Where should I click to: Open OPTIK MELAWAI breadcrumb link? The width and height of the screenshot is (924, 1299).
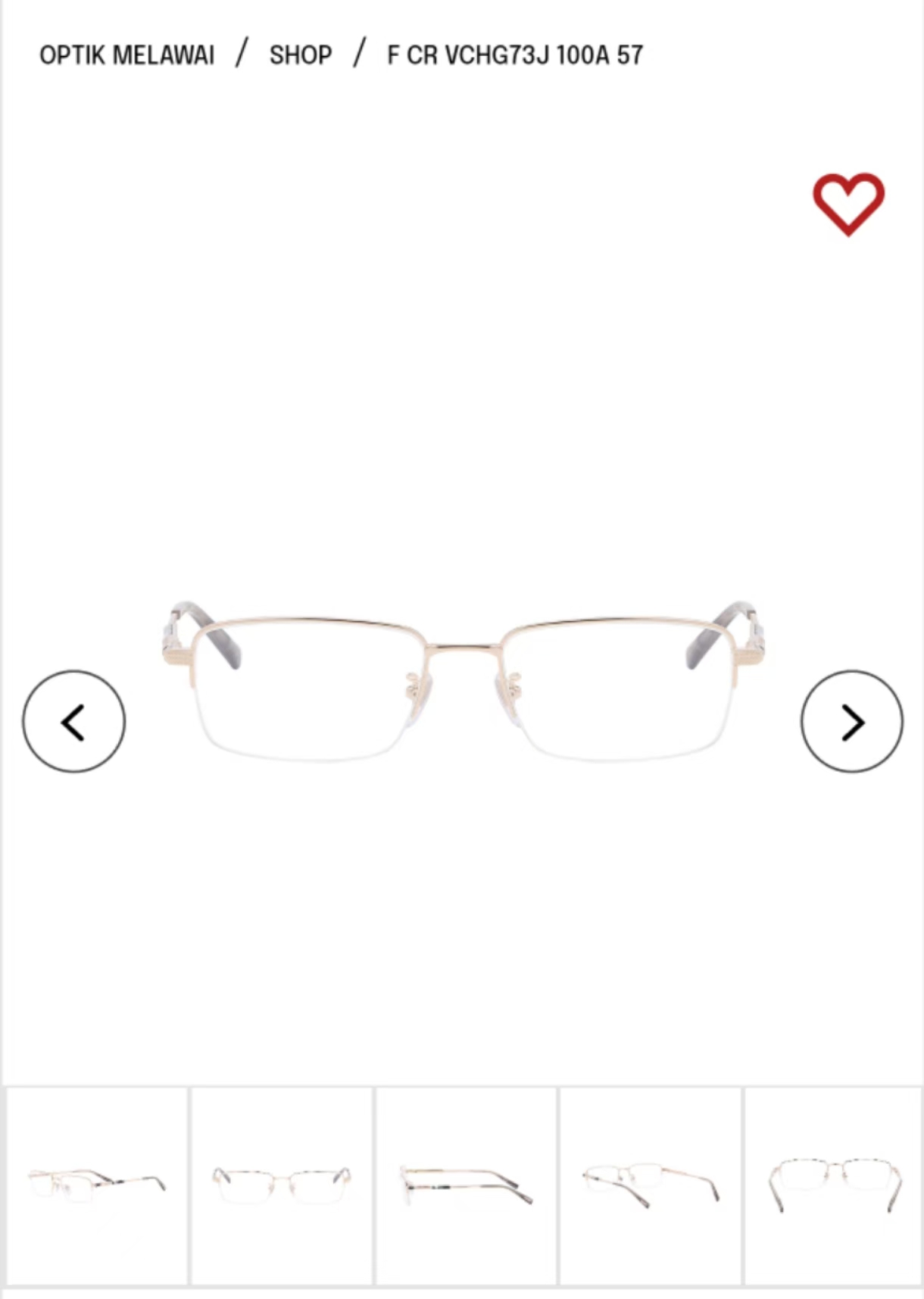pyautogui.click(x=126, y=55)
